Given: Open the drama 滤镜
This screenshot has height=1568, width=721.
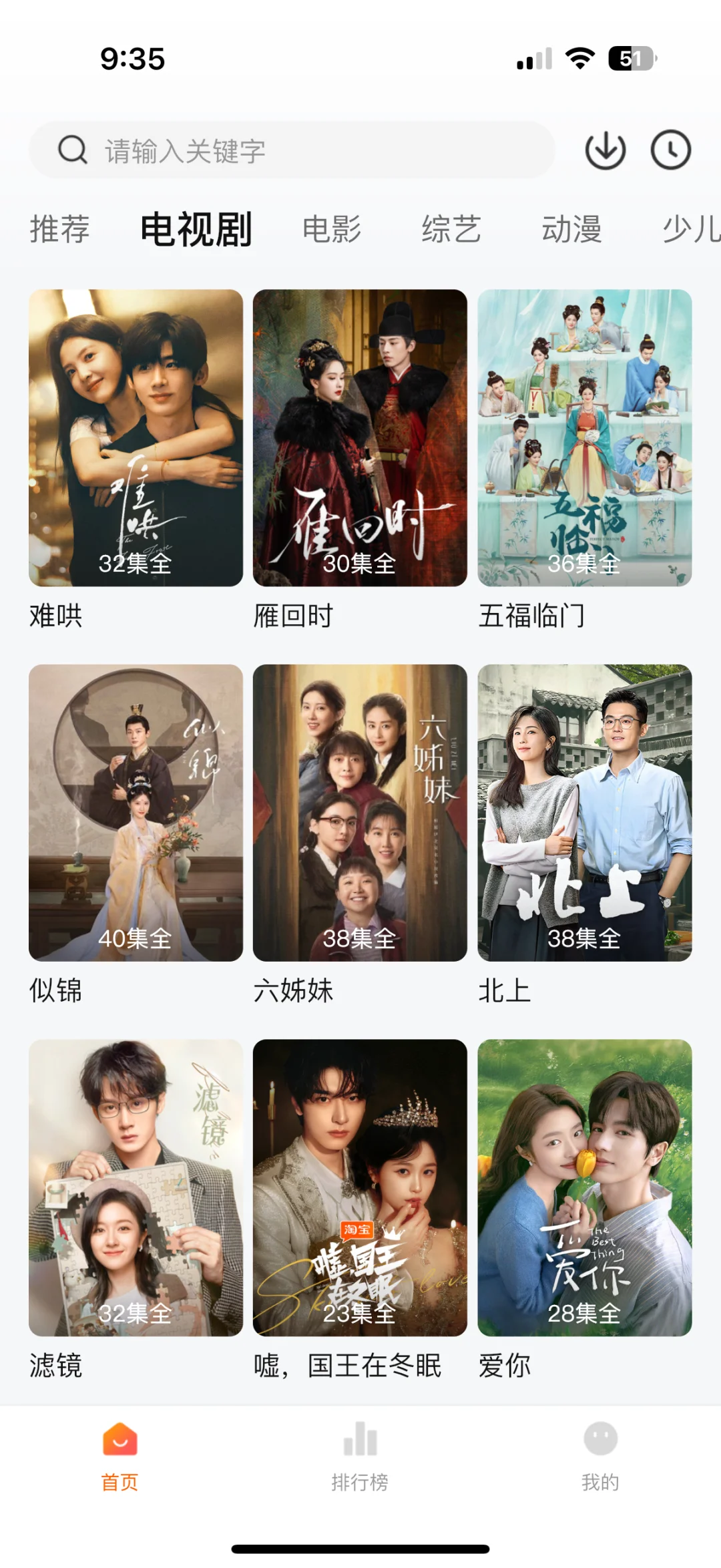Looking at the screenshot, I should click(136, 1187).
